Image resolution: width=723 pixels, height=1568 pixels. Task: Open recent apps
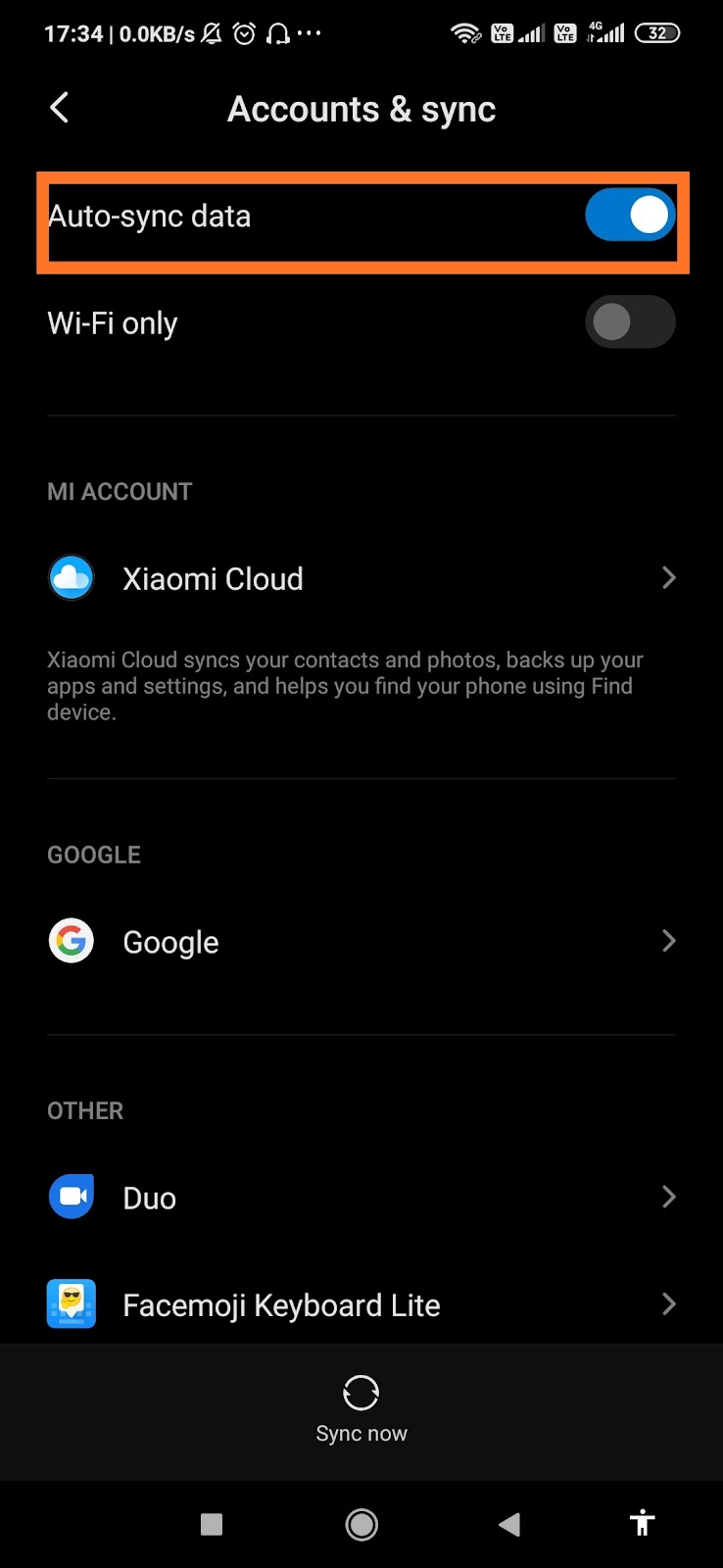pyautogui.click(x=212, y=1524)
